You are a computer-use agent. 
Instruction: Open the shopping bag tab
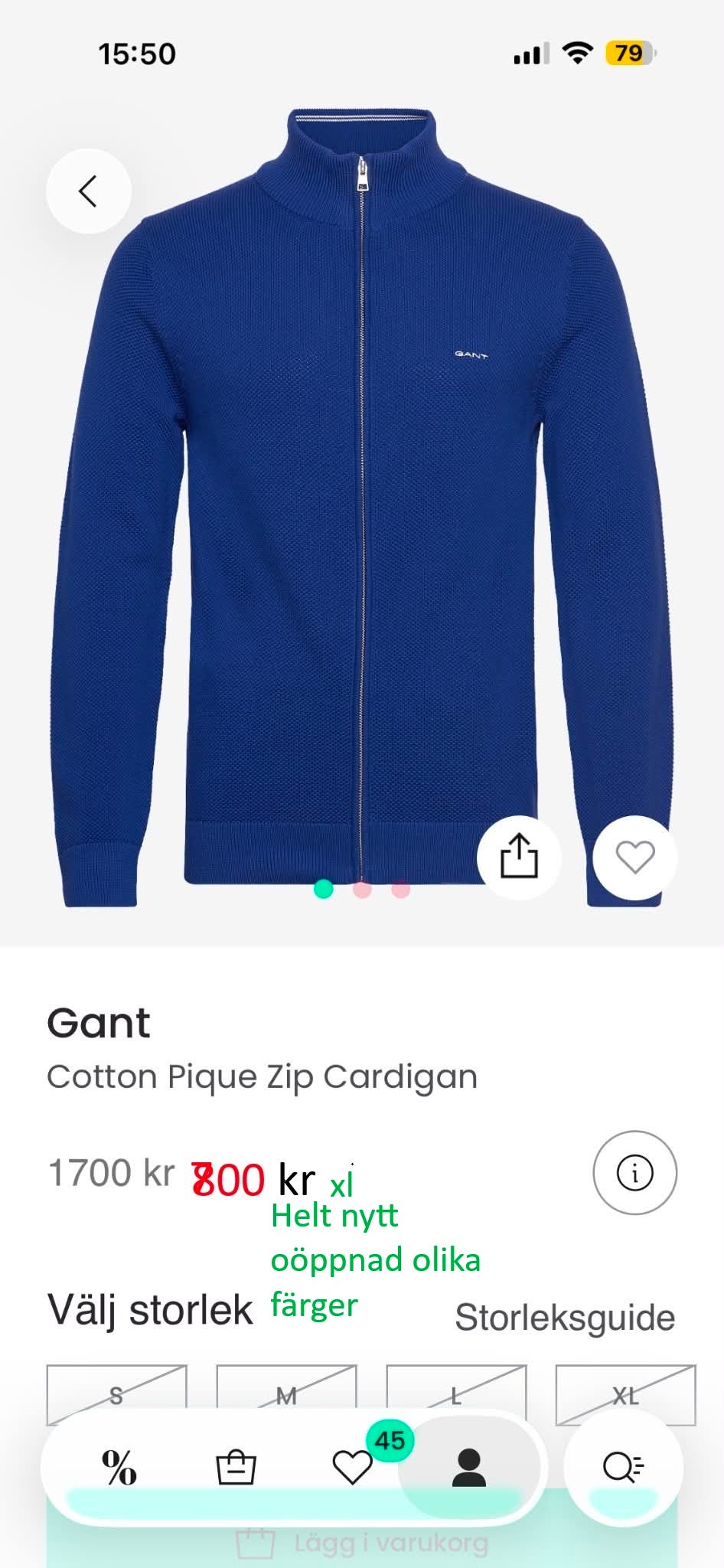(x=236, y=1467)
